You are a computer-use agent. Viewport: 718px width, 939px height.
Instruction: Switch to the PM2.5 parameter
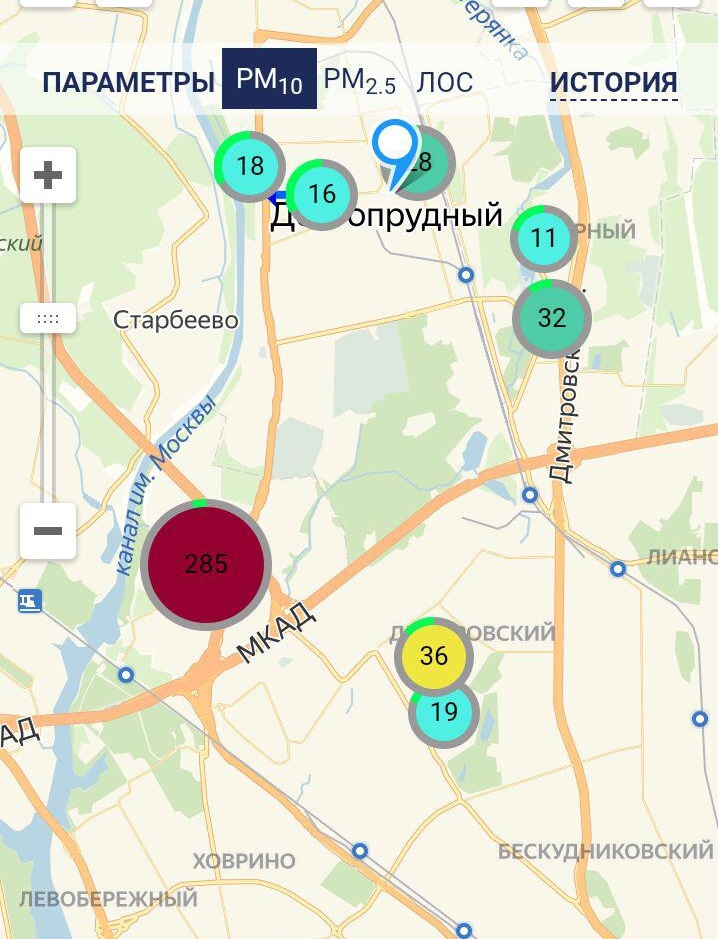(x=360, y=81)
